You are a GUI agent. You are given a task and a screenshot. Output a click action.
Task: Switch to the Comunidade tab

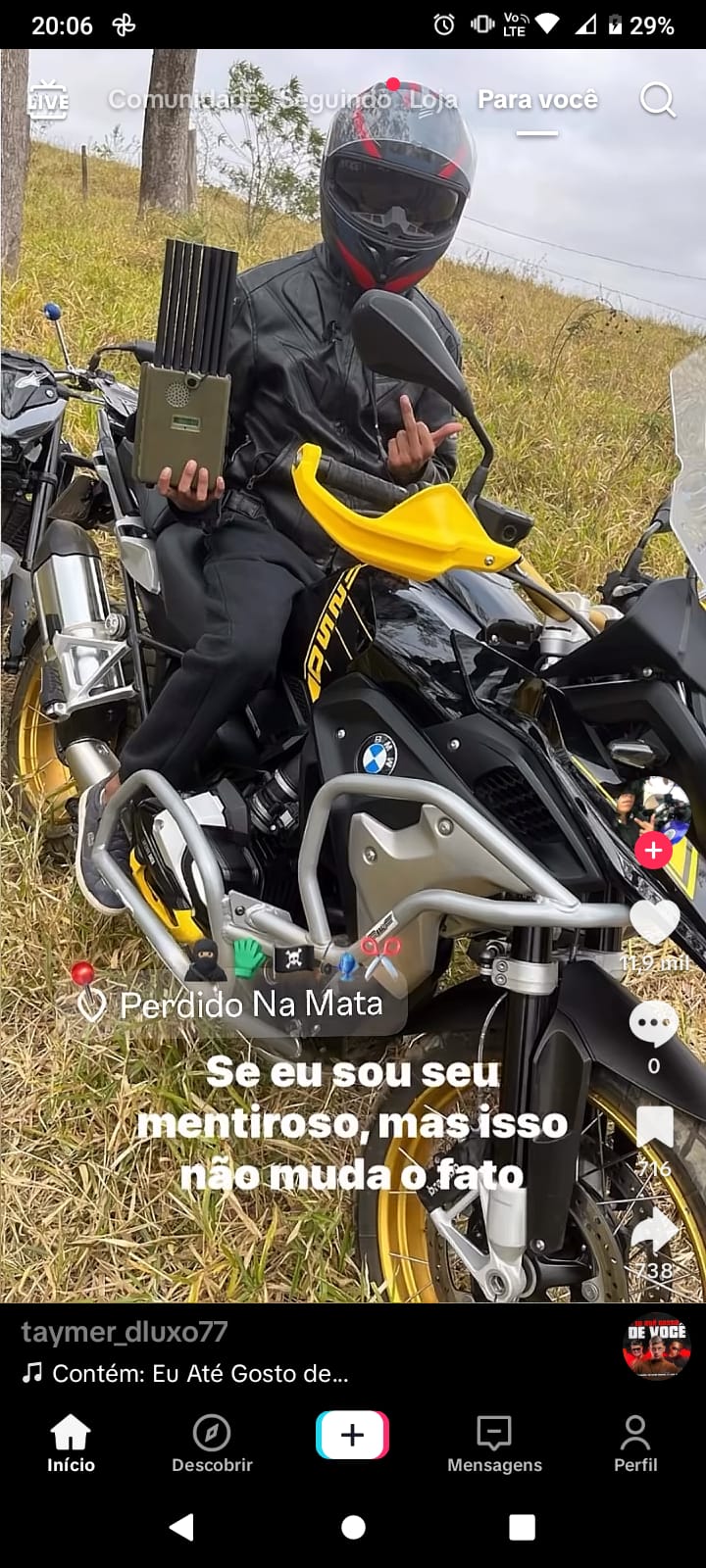coord(182,99)
